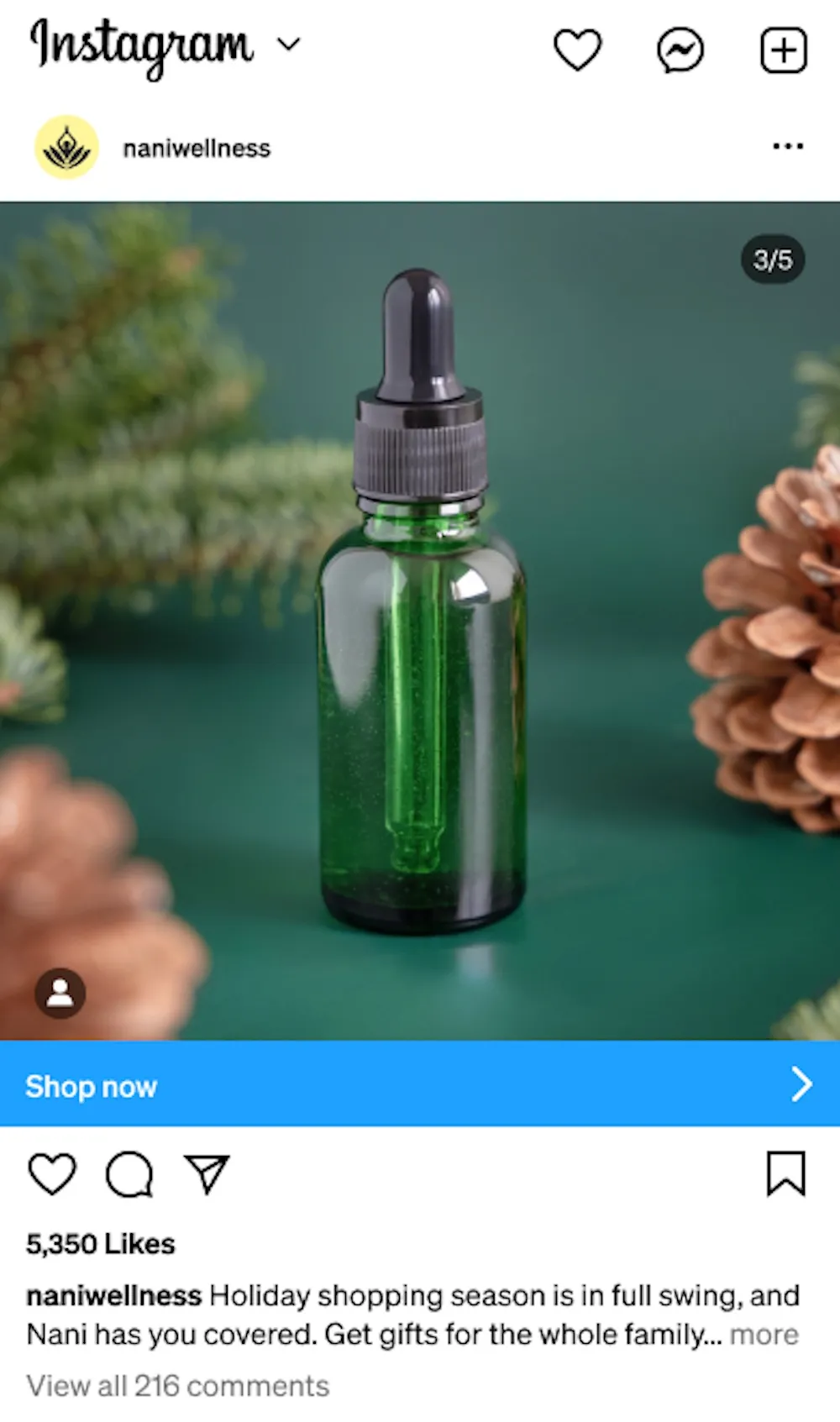This screenshot has height=1422, width=840.
Task: Open the Instagram feed dropdown
Action: tap(288, 44)
